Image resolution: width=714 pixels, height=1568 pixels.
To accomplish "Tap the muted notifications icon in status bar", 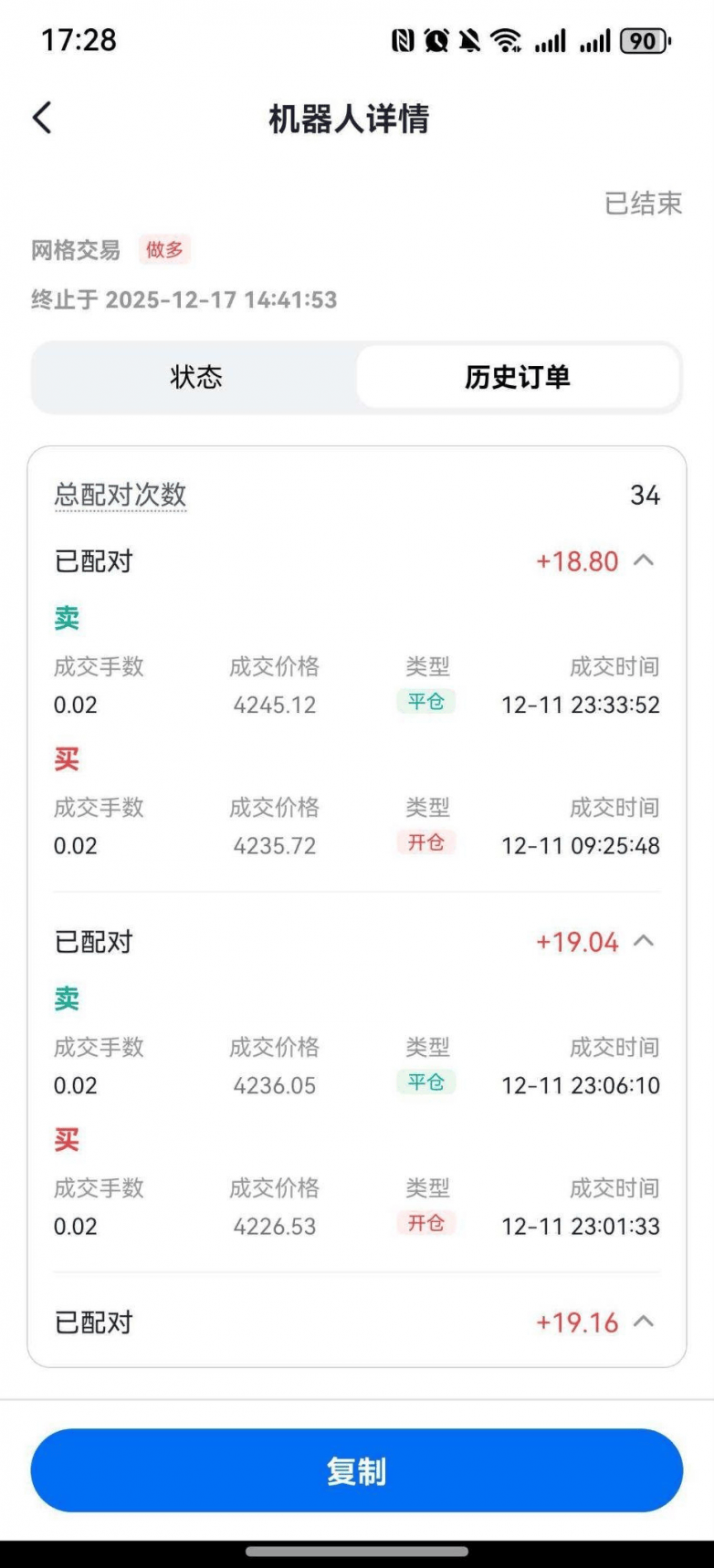I will (x=471, y=41).
